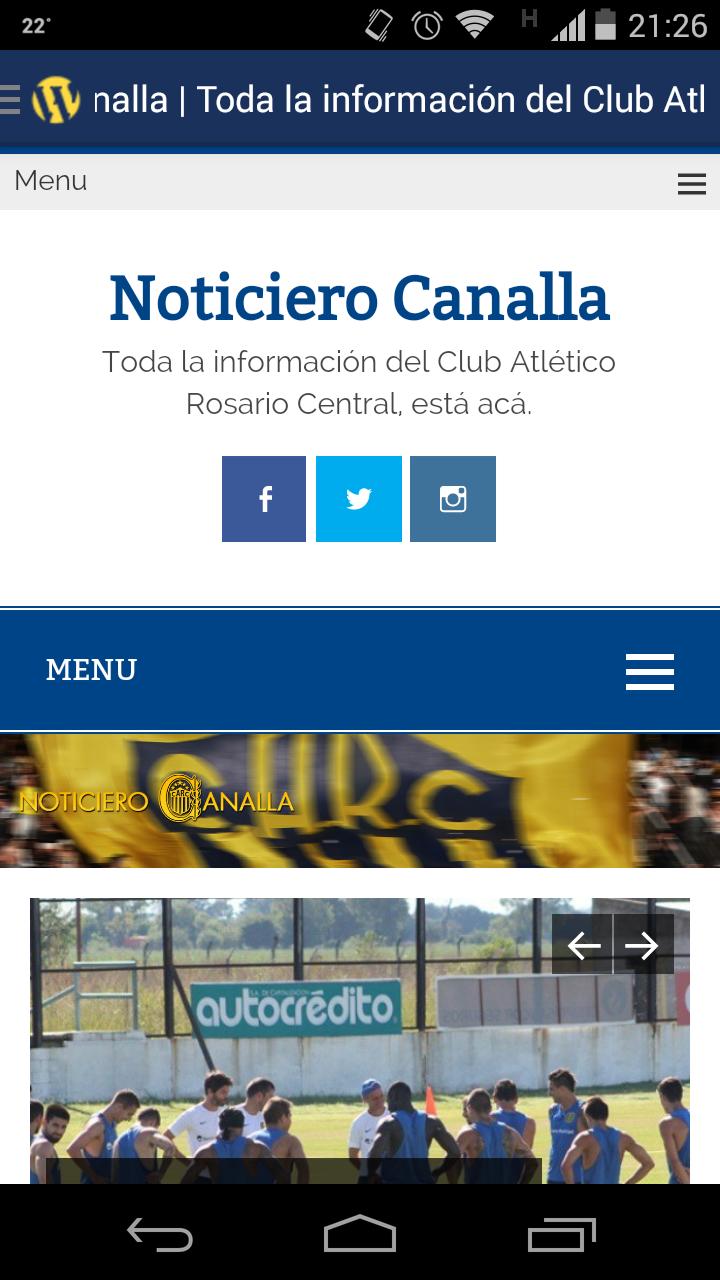
Task: Expand the gray Menu hamburger
Action: (691, 183)
